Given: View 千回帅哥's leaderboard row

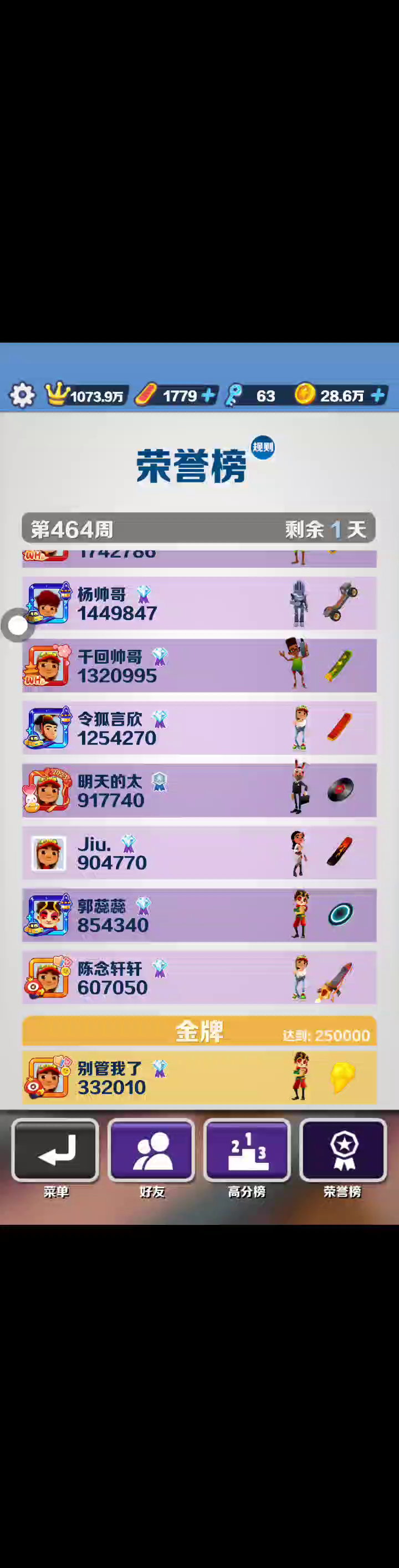Looking at the screenshot, I should [x=199, y=666].
